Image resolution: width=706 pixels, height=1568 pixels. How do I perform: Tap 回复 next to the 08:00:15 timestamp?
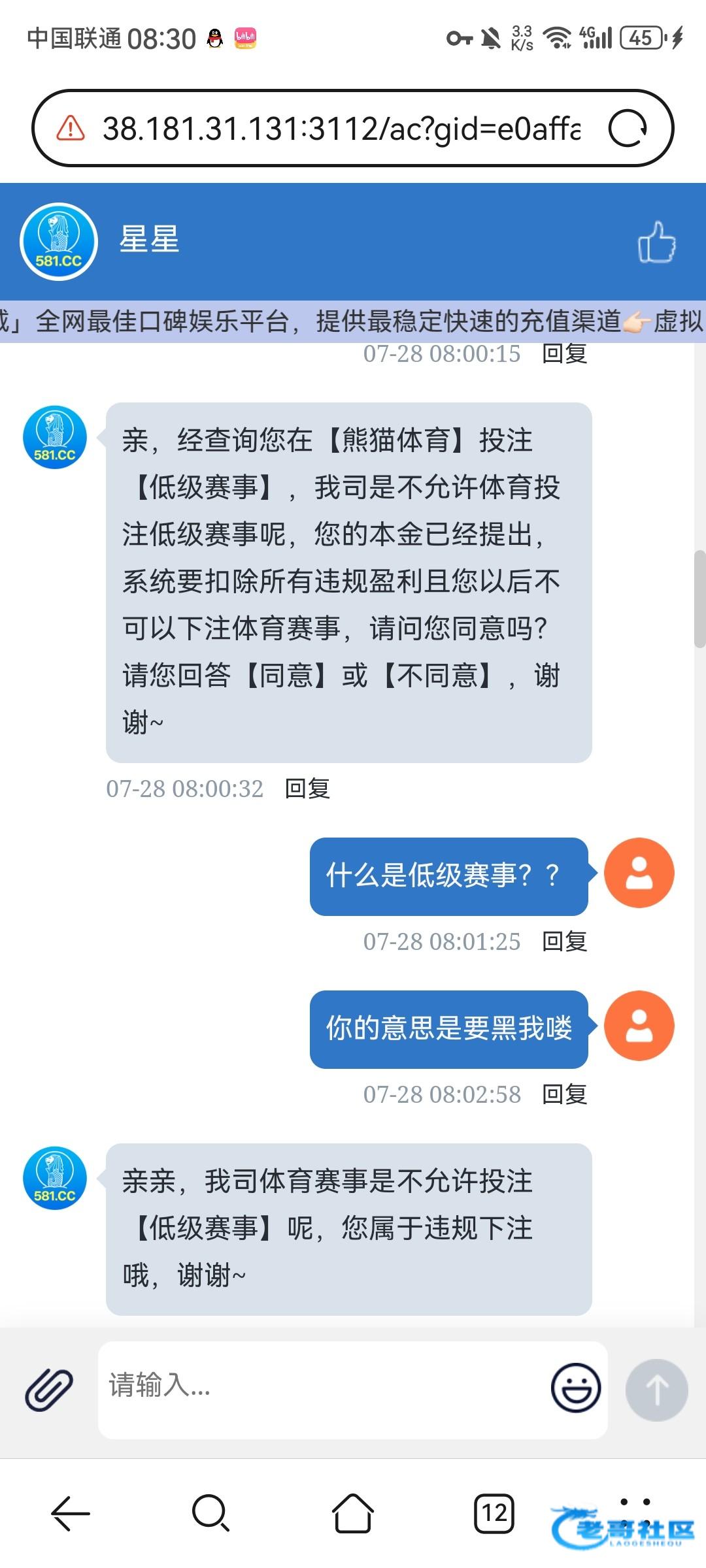tap(565, 353)
